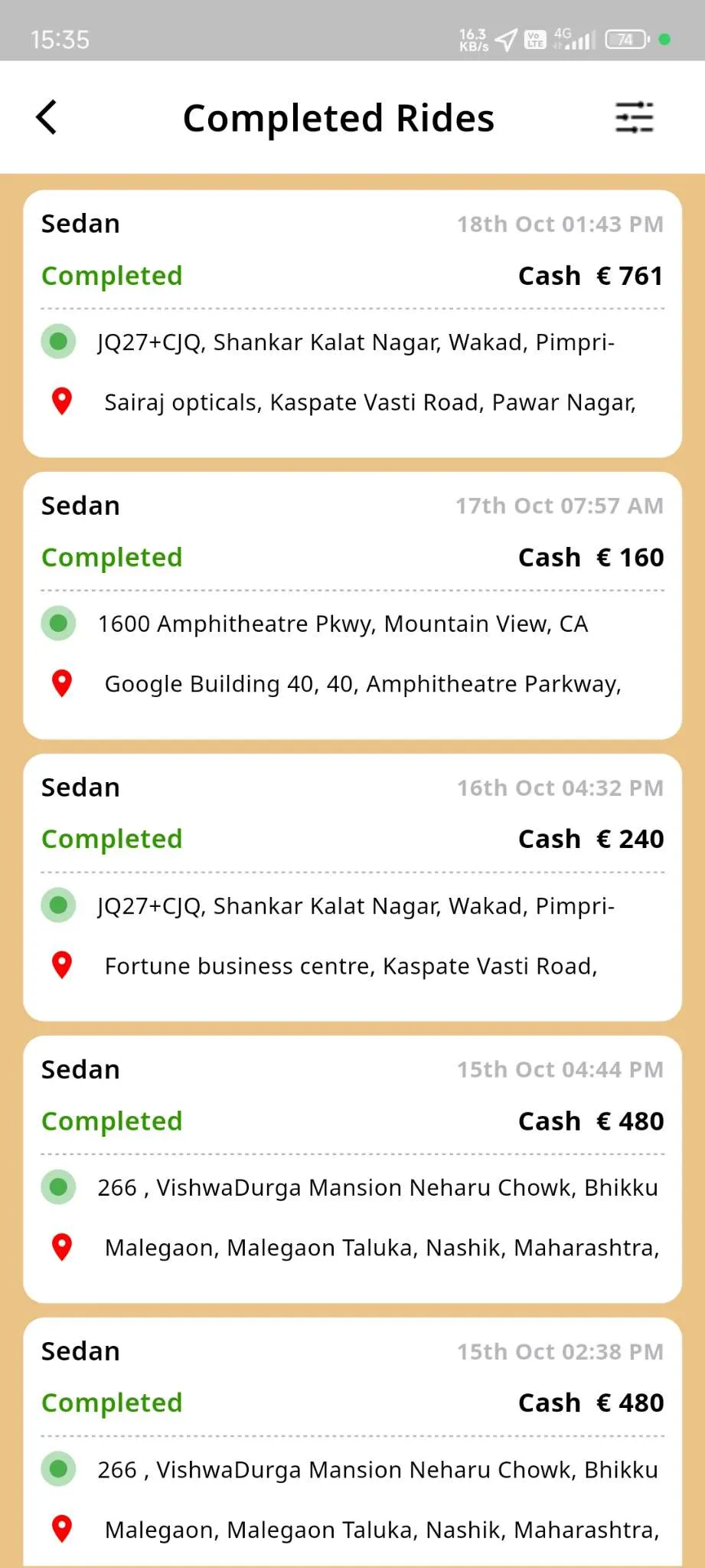Viewport: 705px width, 1568px height.
Task: Select the red destination pin for Sairaj opticals
Action: [x=60, y=401]
